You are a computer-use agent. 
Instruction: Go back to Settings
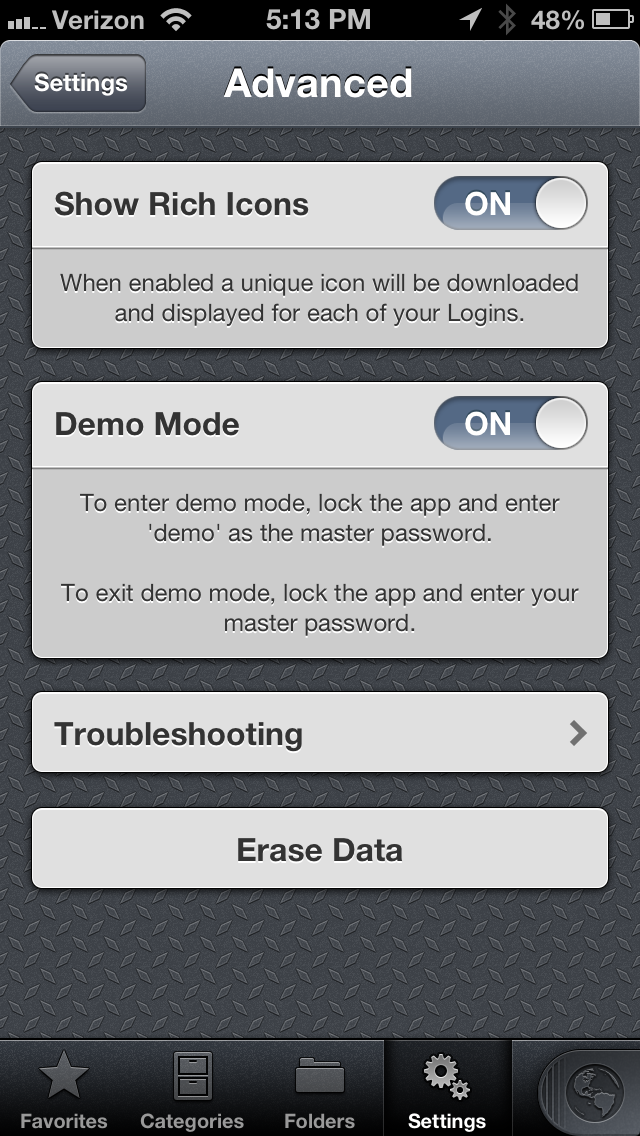[x=78, y=83]
